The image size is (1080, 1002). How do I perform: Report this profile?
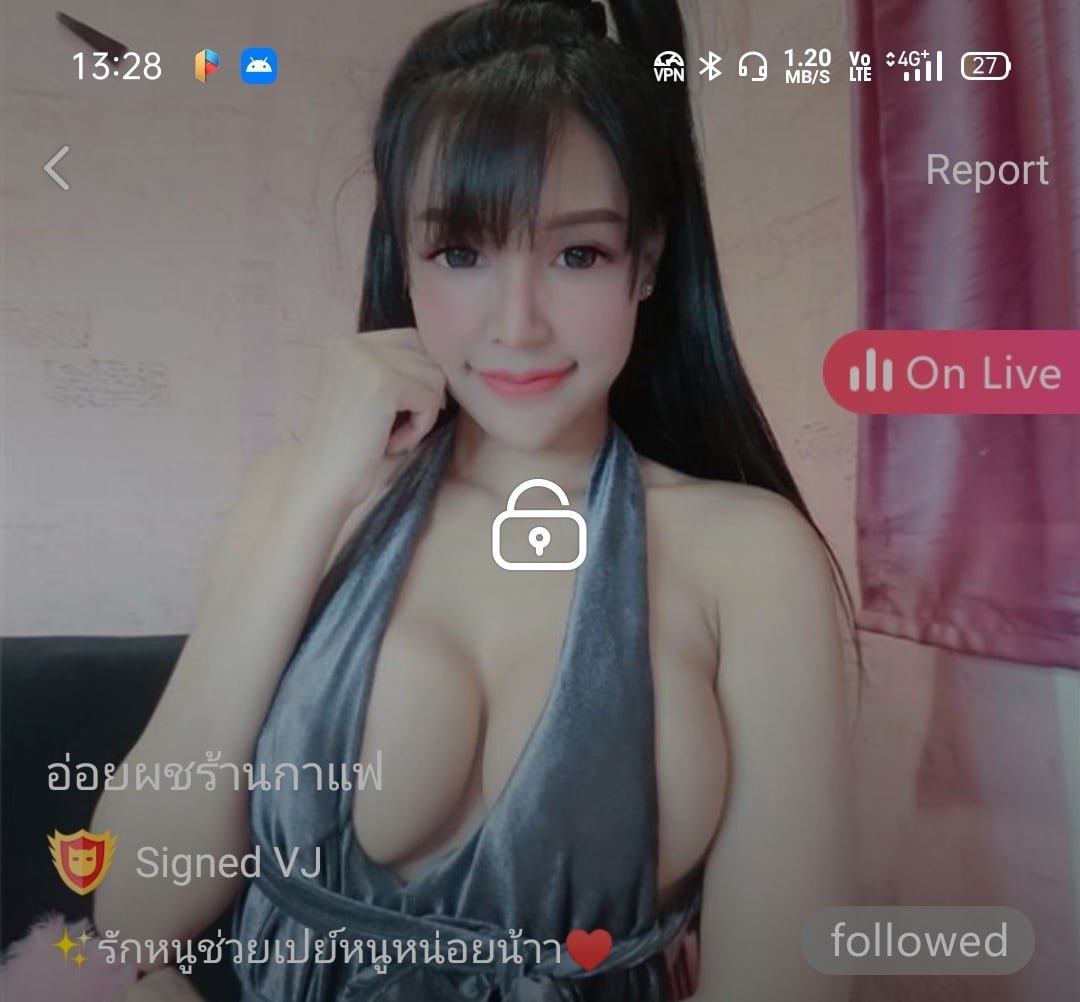tap(986, 170)
